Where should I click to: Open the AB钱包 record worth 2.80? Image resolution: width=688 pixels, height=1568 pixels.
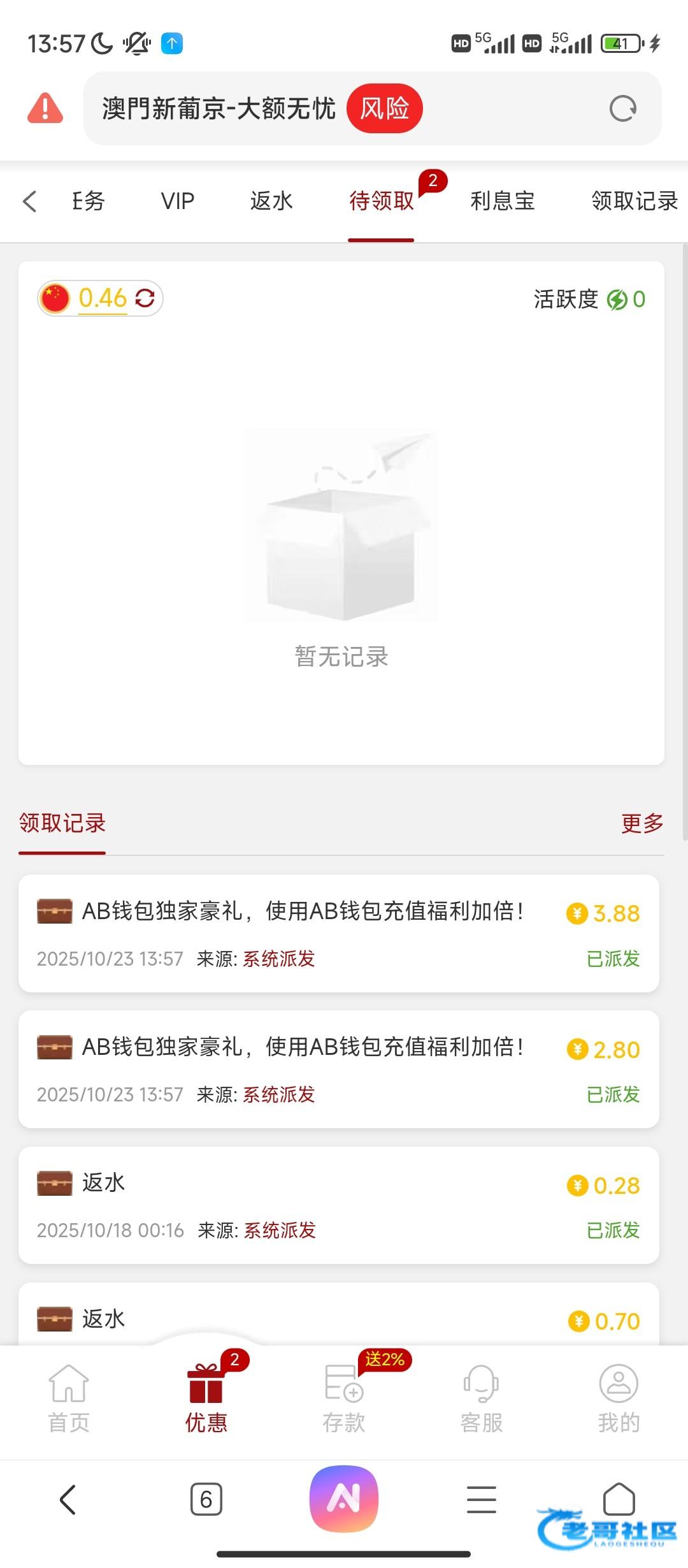pos(338,1069)
